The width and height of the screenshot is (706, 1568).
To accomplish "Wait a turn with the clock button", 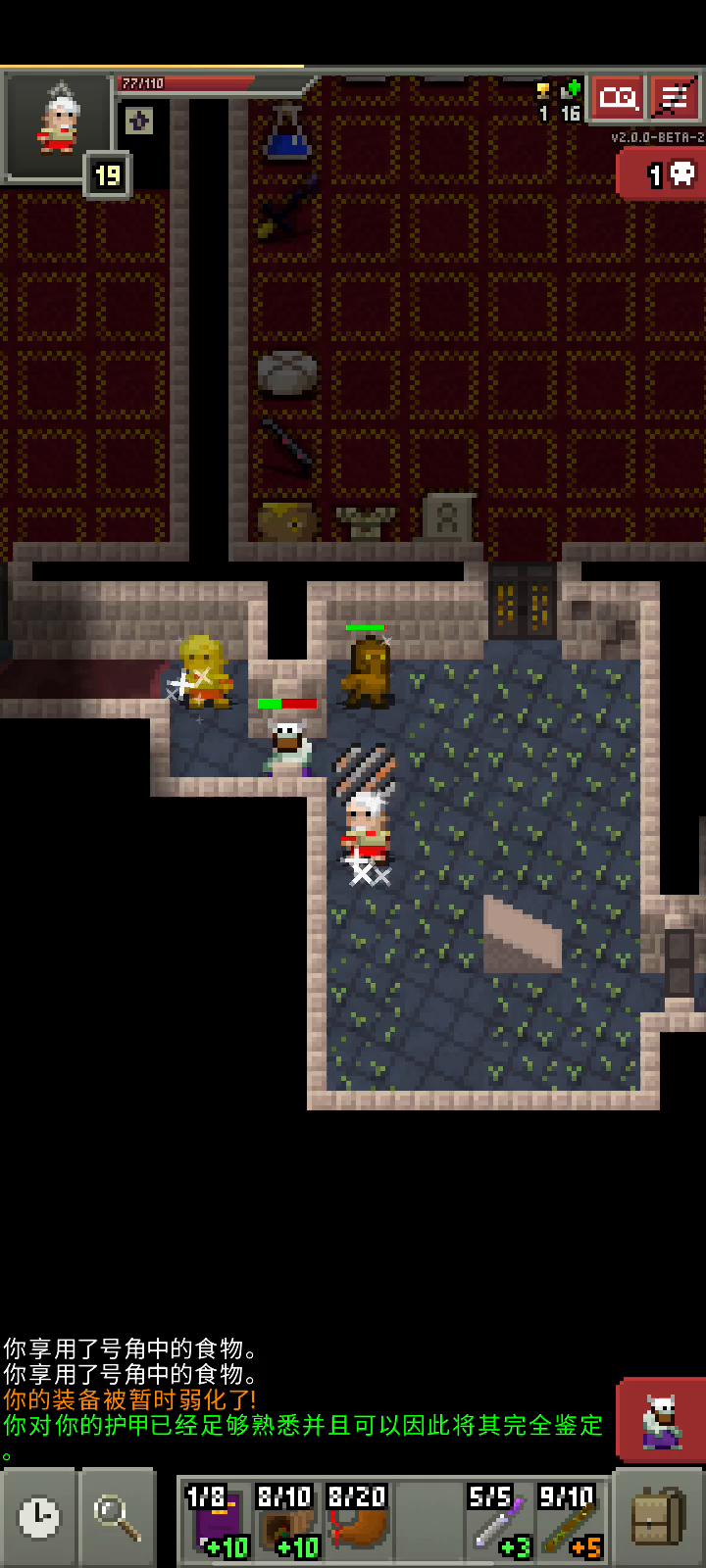I will (39, 1517).
